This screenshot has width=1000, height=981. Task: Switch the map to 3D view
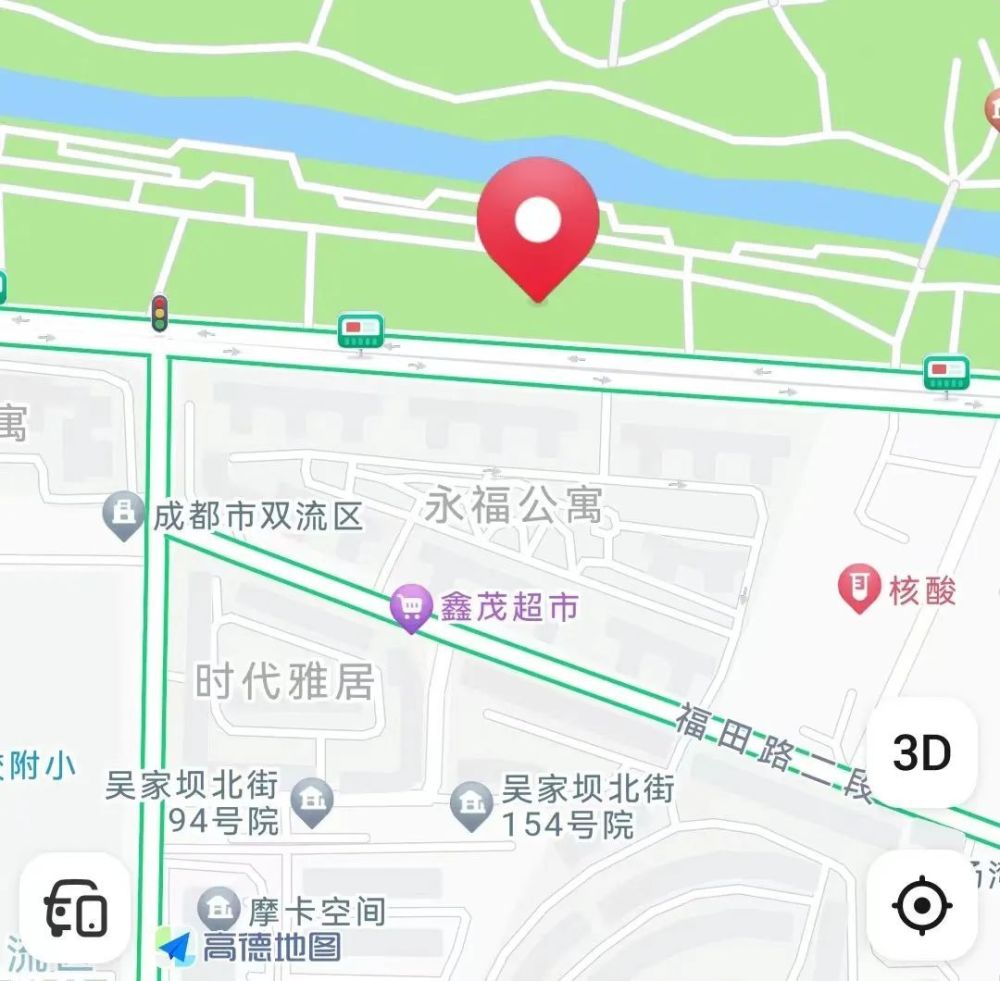(x=921, y=752)
